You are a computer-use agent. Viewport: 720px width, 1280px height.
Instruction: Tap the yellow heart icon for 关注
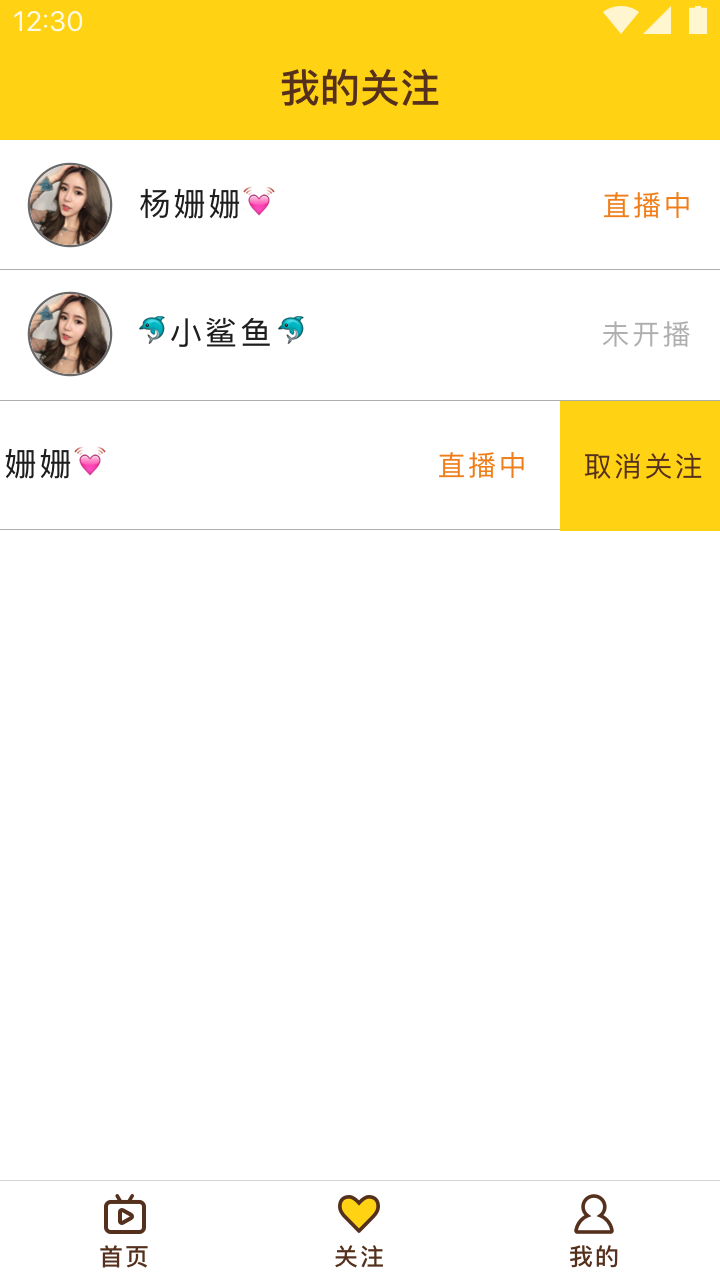pos(360,1212)
